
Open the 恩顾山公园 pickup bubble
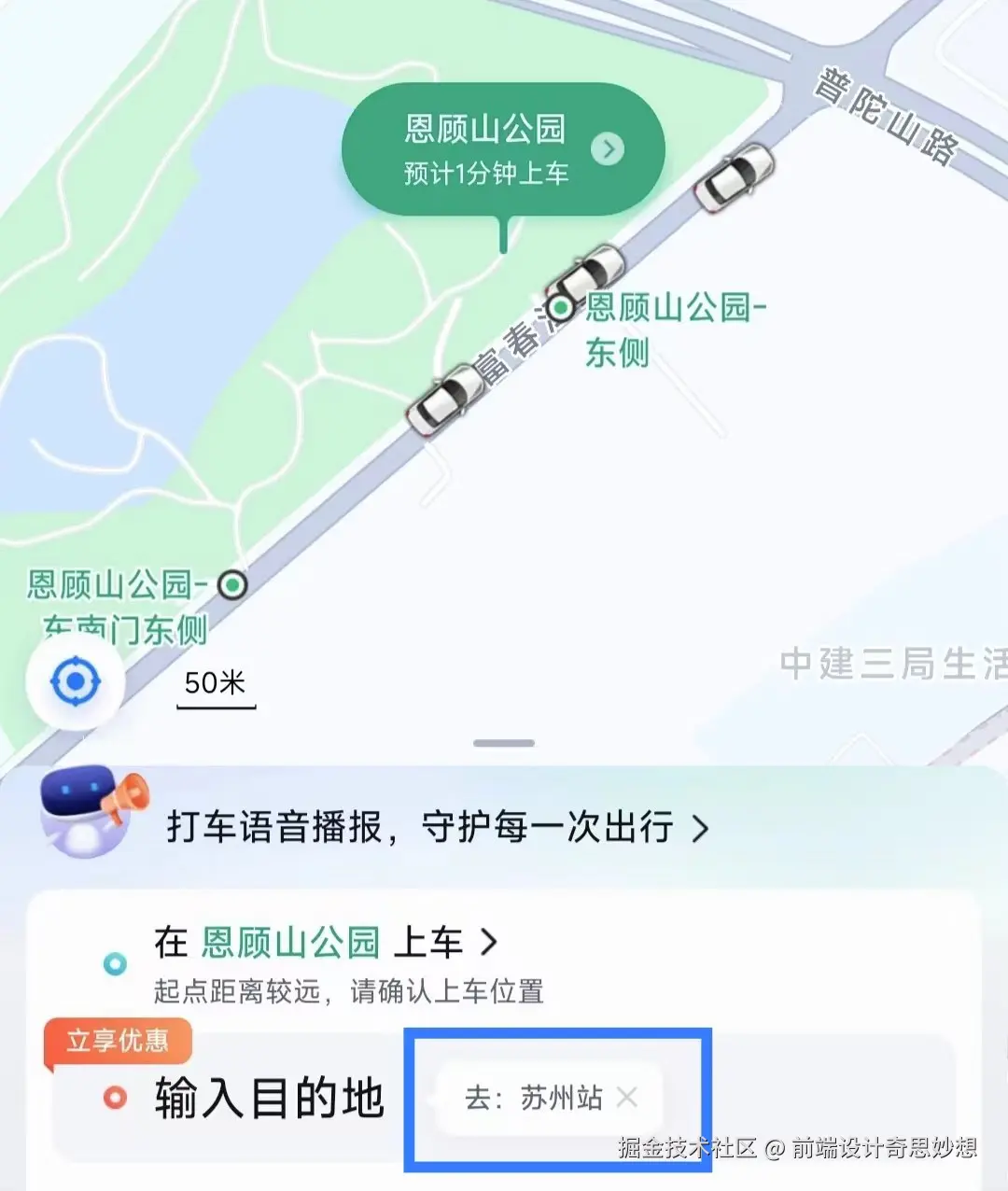tap(503, 149)
